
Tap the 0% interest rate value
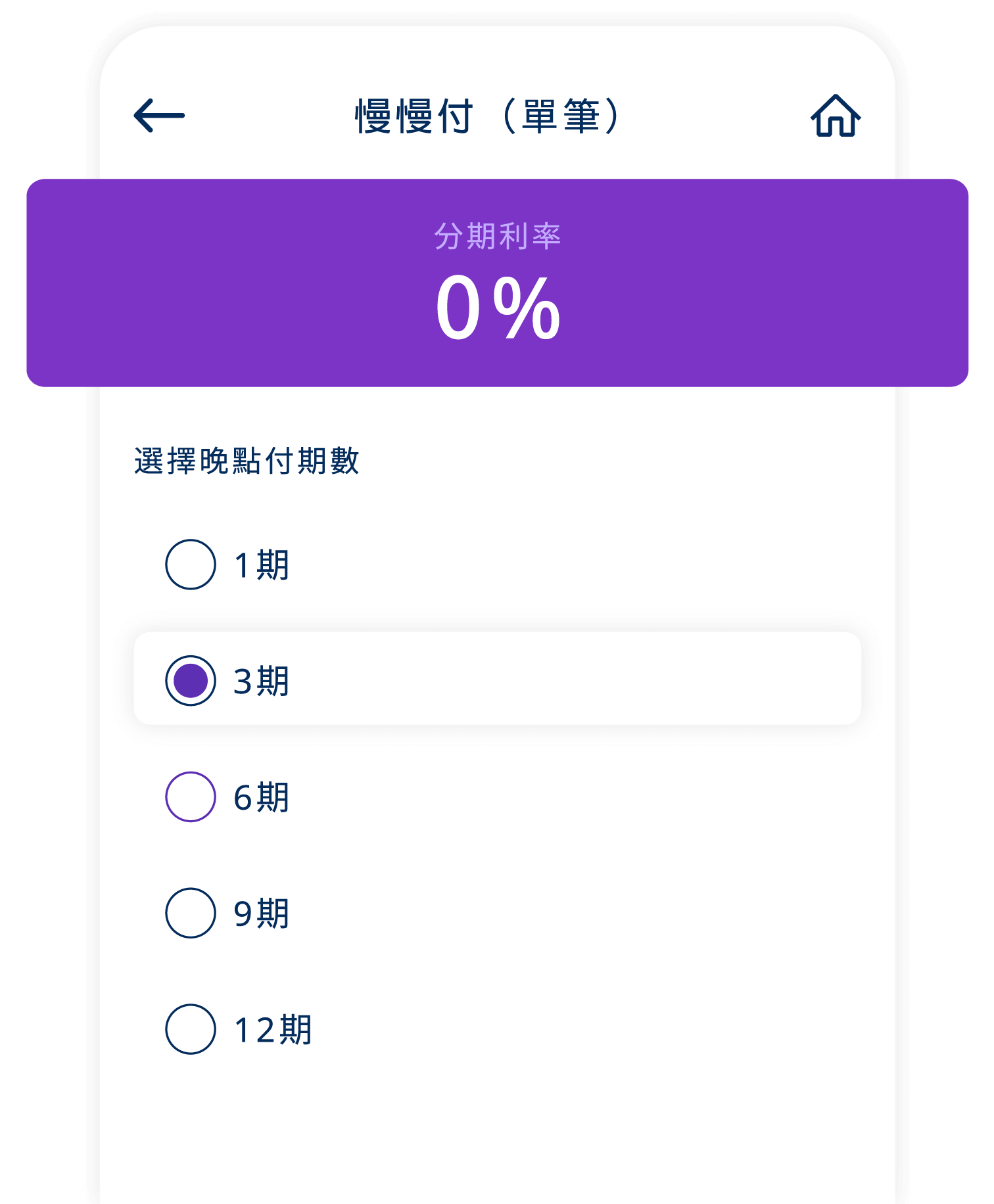point(497,309)
